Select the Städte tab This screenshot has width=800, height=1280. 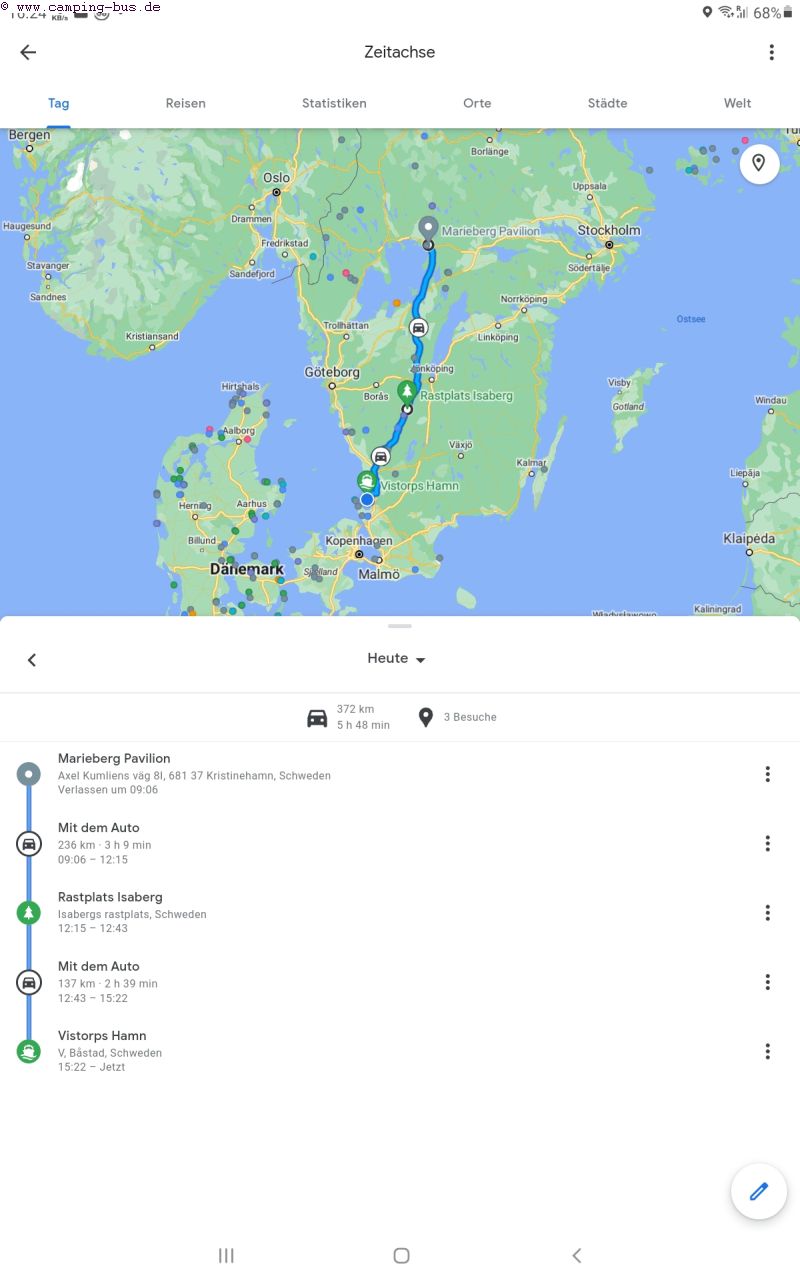[x=607, y=103]
